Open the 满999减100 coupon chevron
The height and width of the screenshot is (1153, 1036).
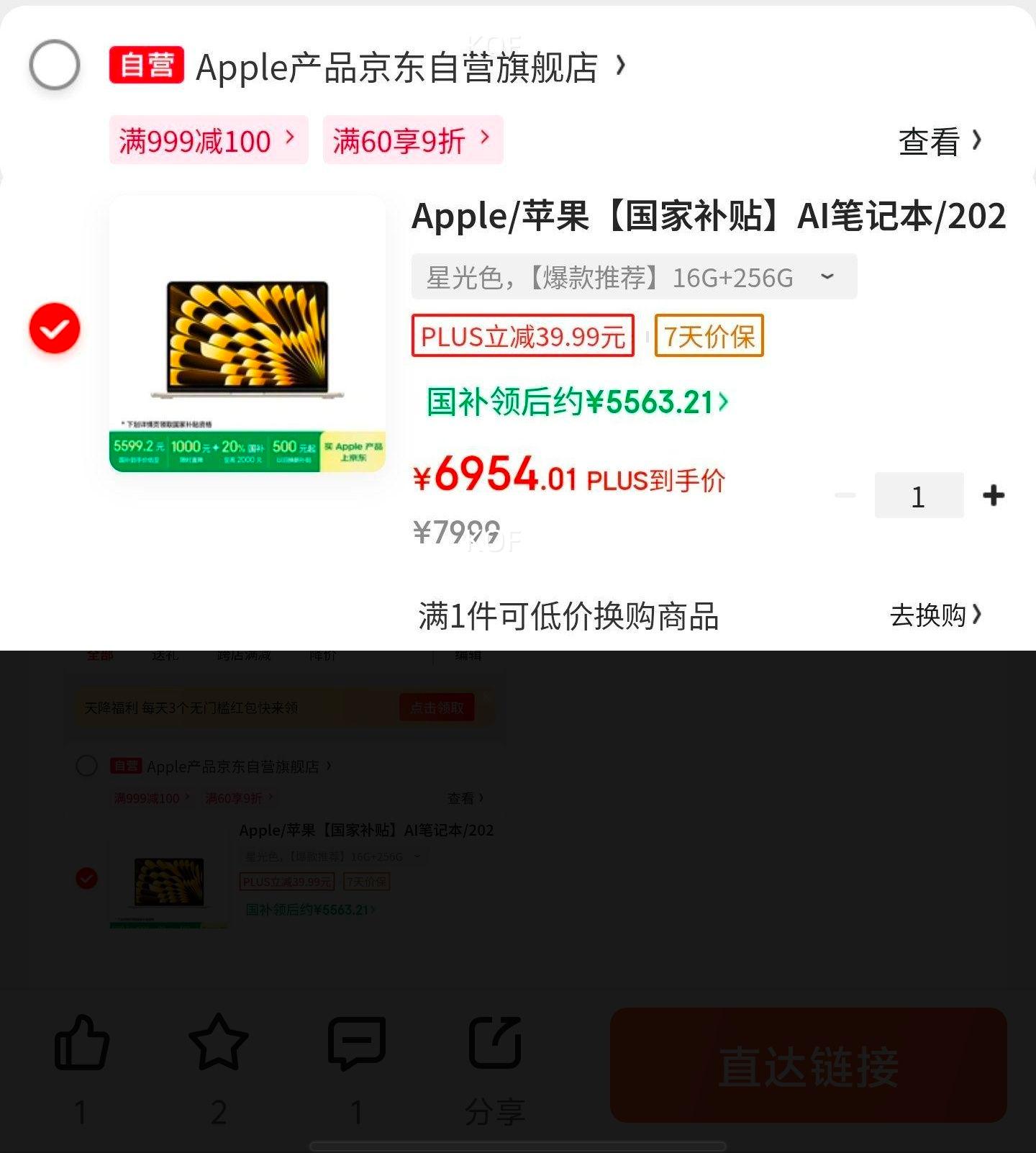point(289,140)
